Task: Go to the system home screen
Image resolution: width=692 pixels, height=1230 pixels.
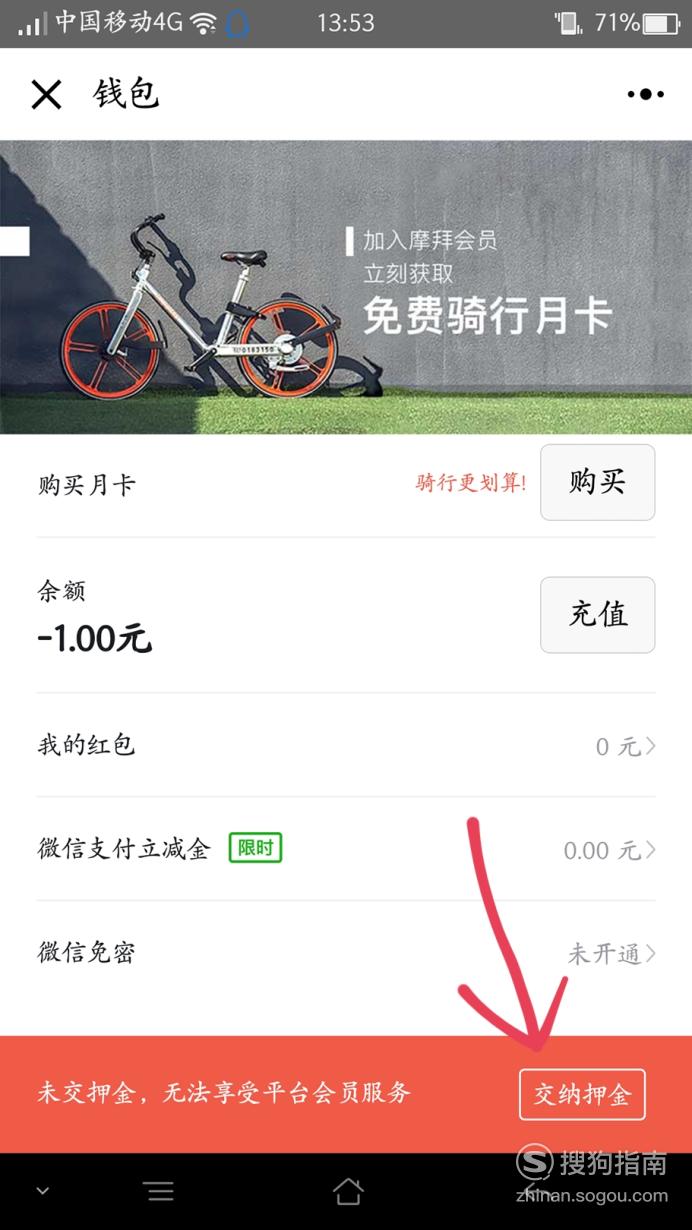Action: tap(347, 1191)
